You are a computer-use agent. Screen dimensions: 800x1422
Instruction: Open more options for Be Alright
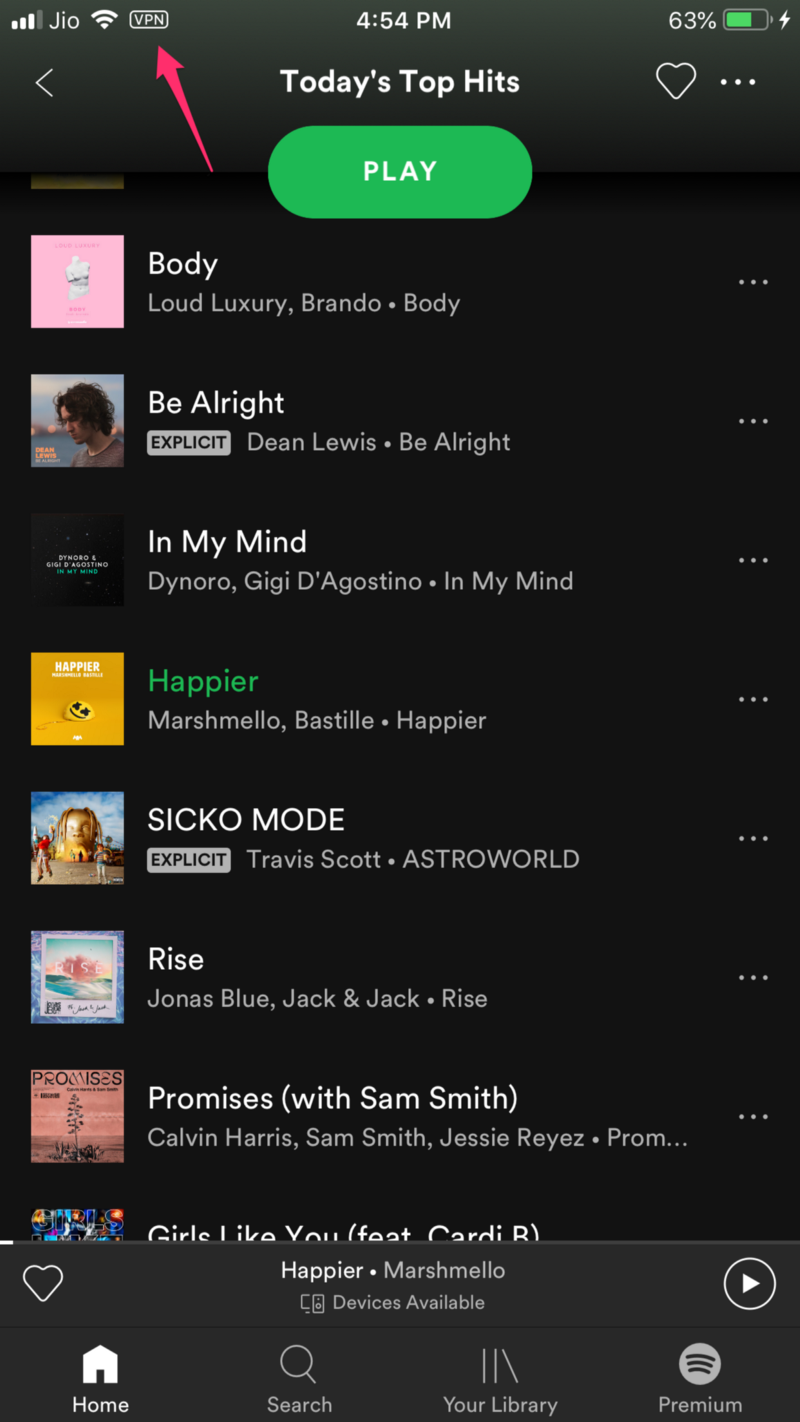pos(752,421)
